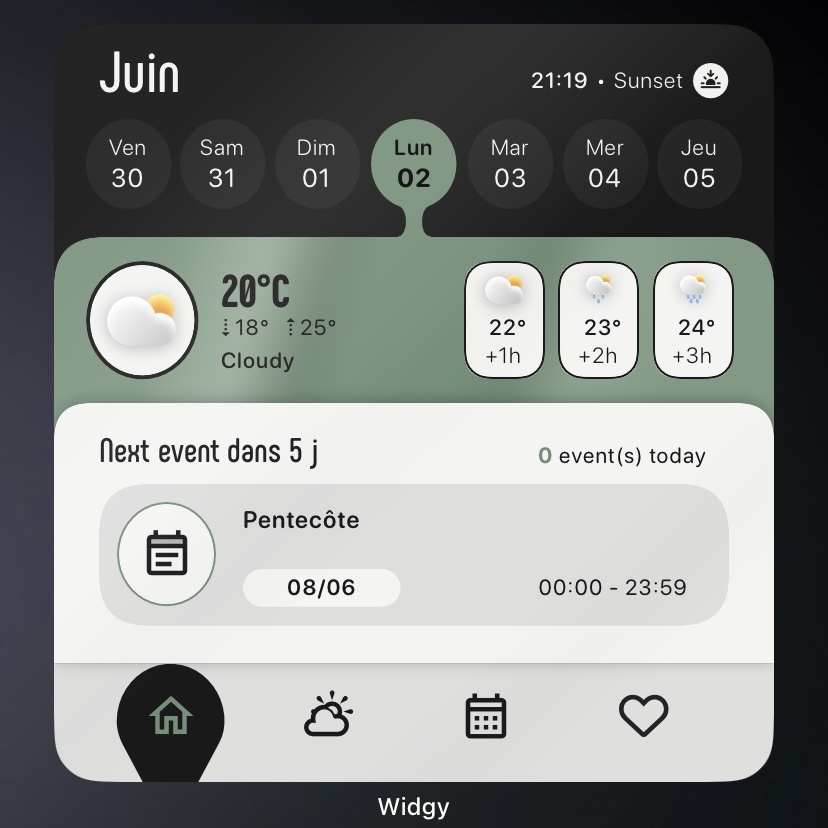Open the +2h forecast tile

tap(598, 320)
